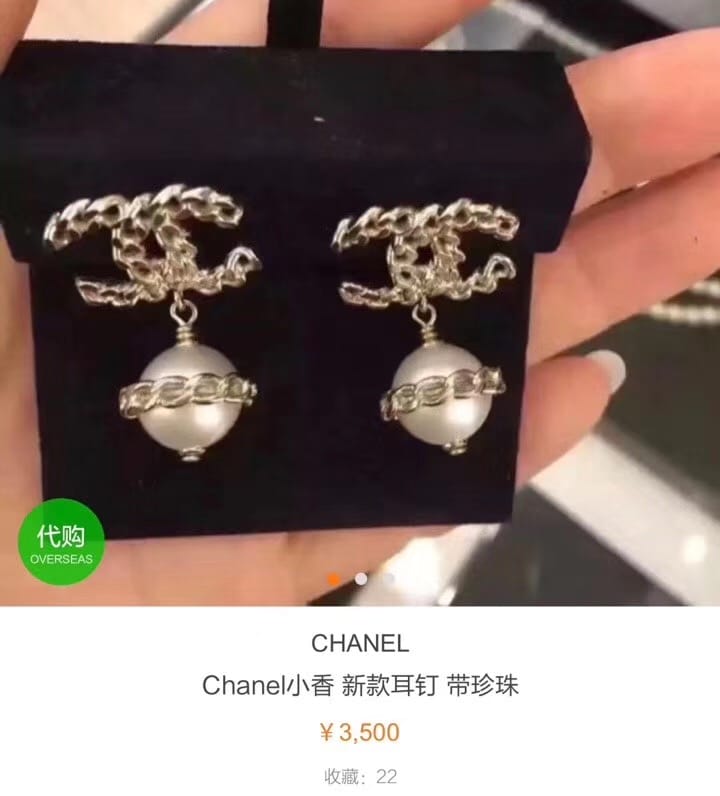Jump to the second image indicator dot

point(361,578)
